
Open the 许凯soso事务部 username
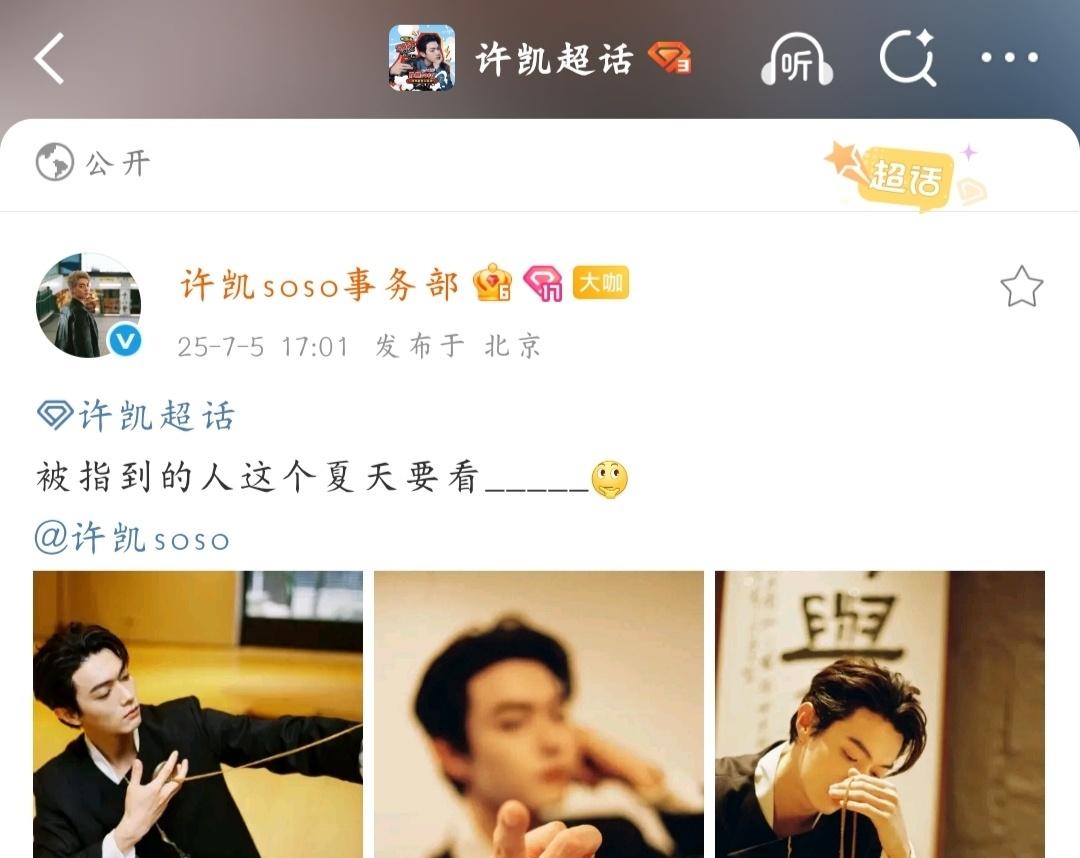pos(319,285)
